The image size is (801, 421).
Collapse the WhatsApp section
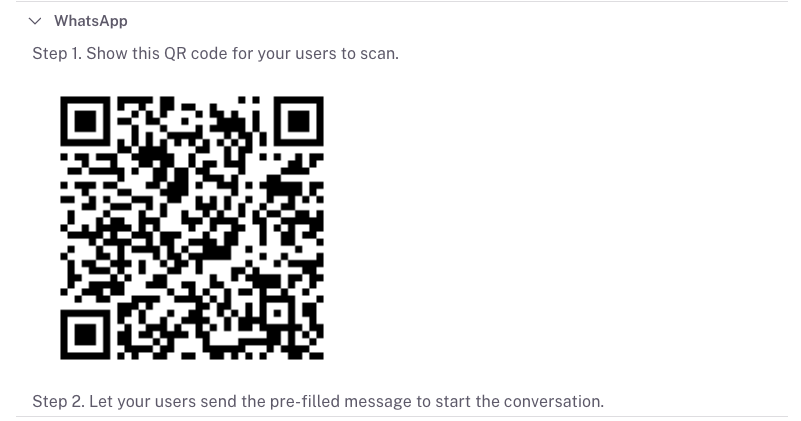point(36,21)
